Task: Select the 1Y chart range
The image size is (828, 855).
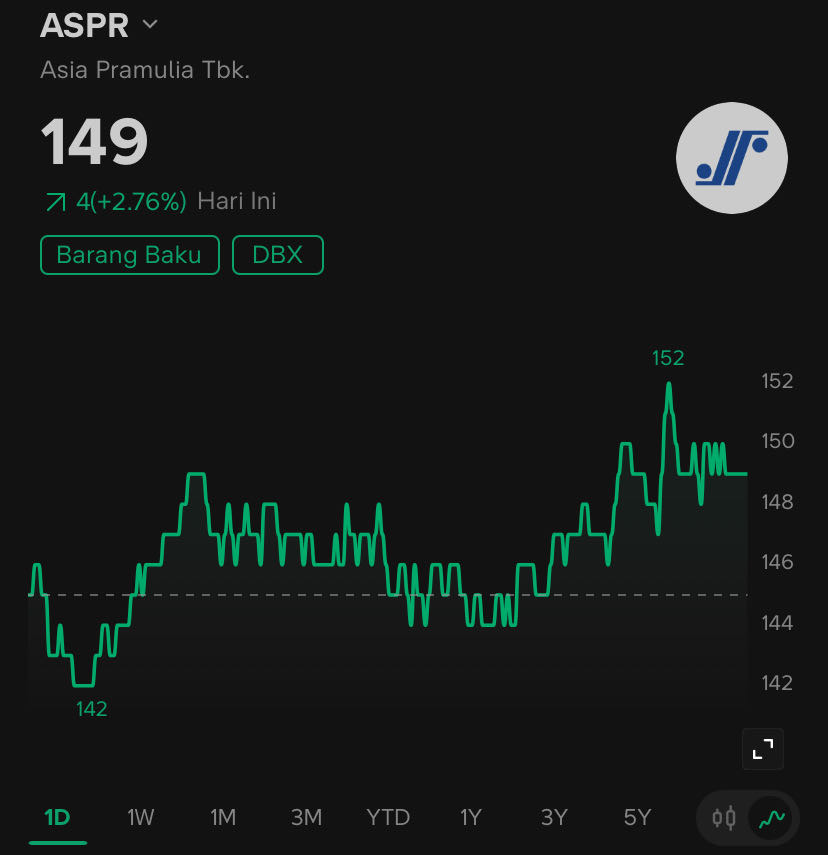Action: point(471,818)
